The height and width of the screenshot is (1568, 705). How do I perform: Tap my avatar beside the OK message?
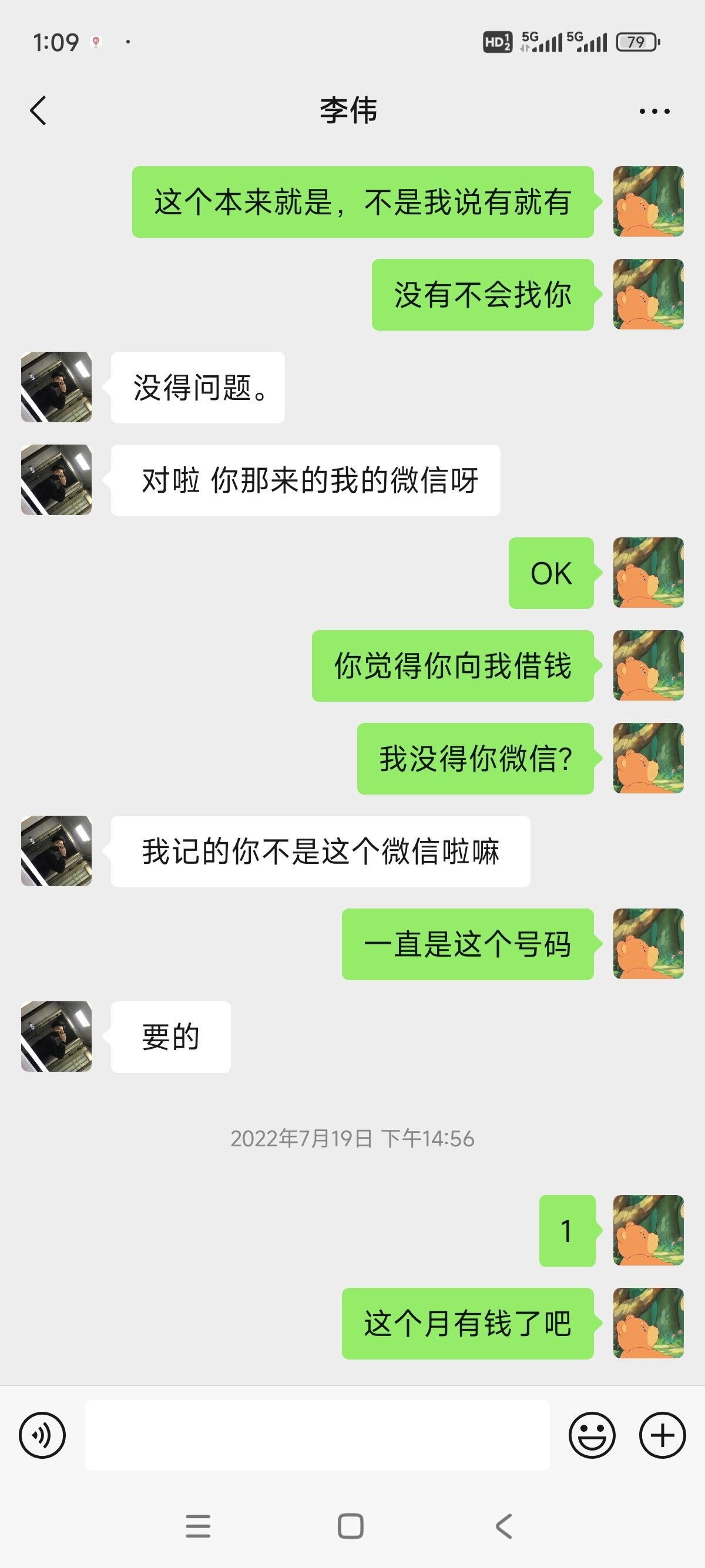(x=648, y=573)
